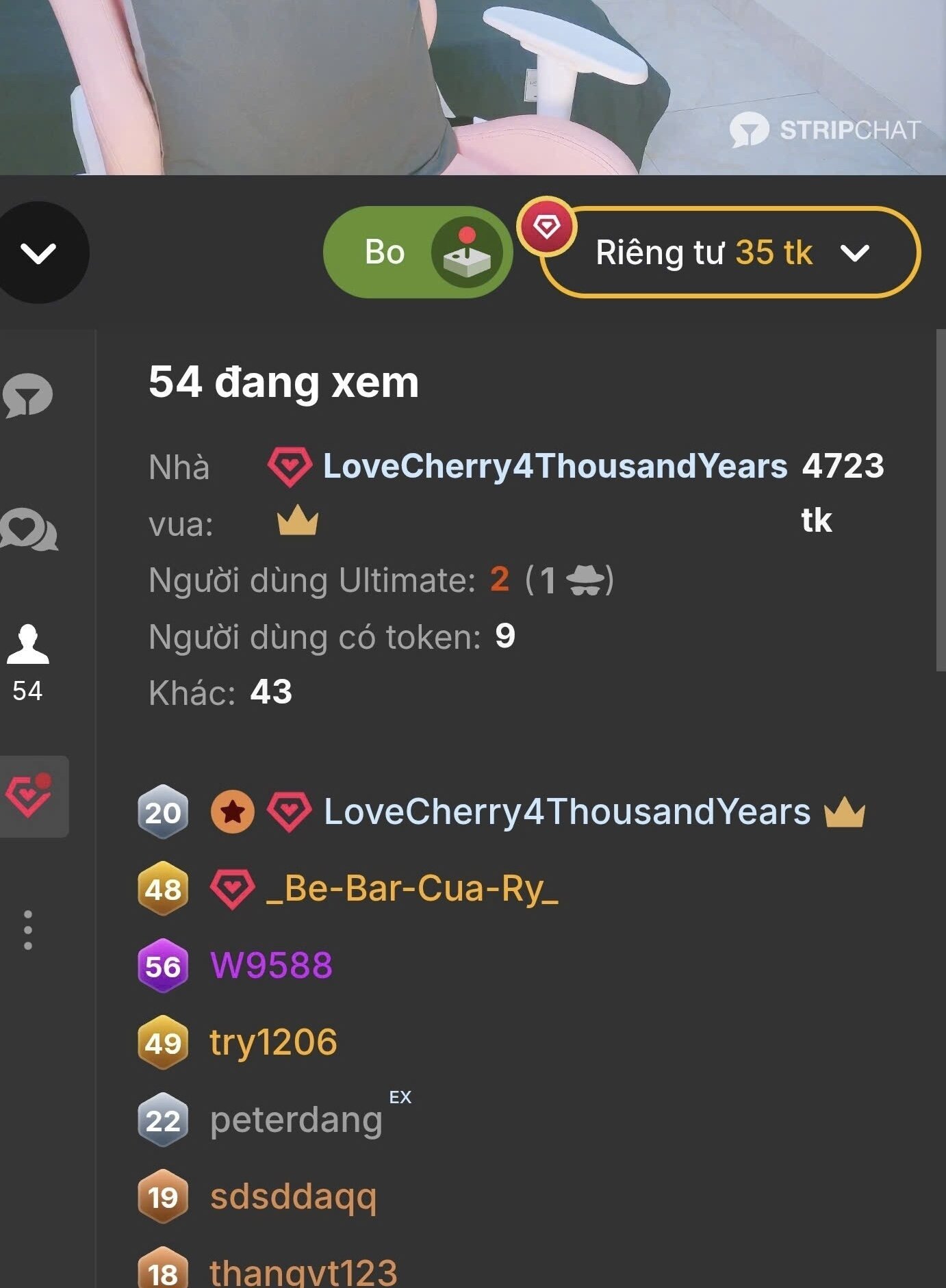Open the king LoveCherry4ThousandYears profile link
Screen dimensions: 946x1288
coord(554,466)
